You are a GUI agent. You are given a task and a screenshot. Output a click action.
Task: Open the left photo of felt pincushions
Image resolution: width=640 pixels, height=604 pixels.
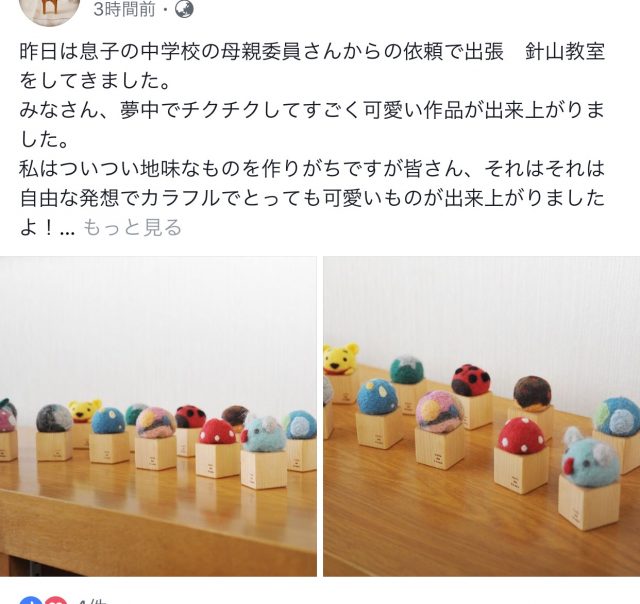(x=158, y=415)
